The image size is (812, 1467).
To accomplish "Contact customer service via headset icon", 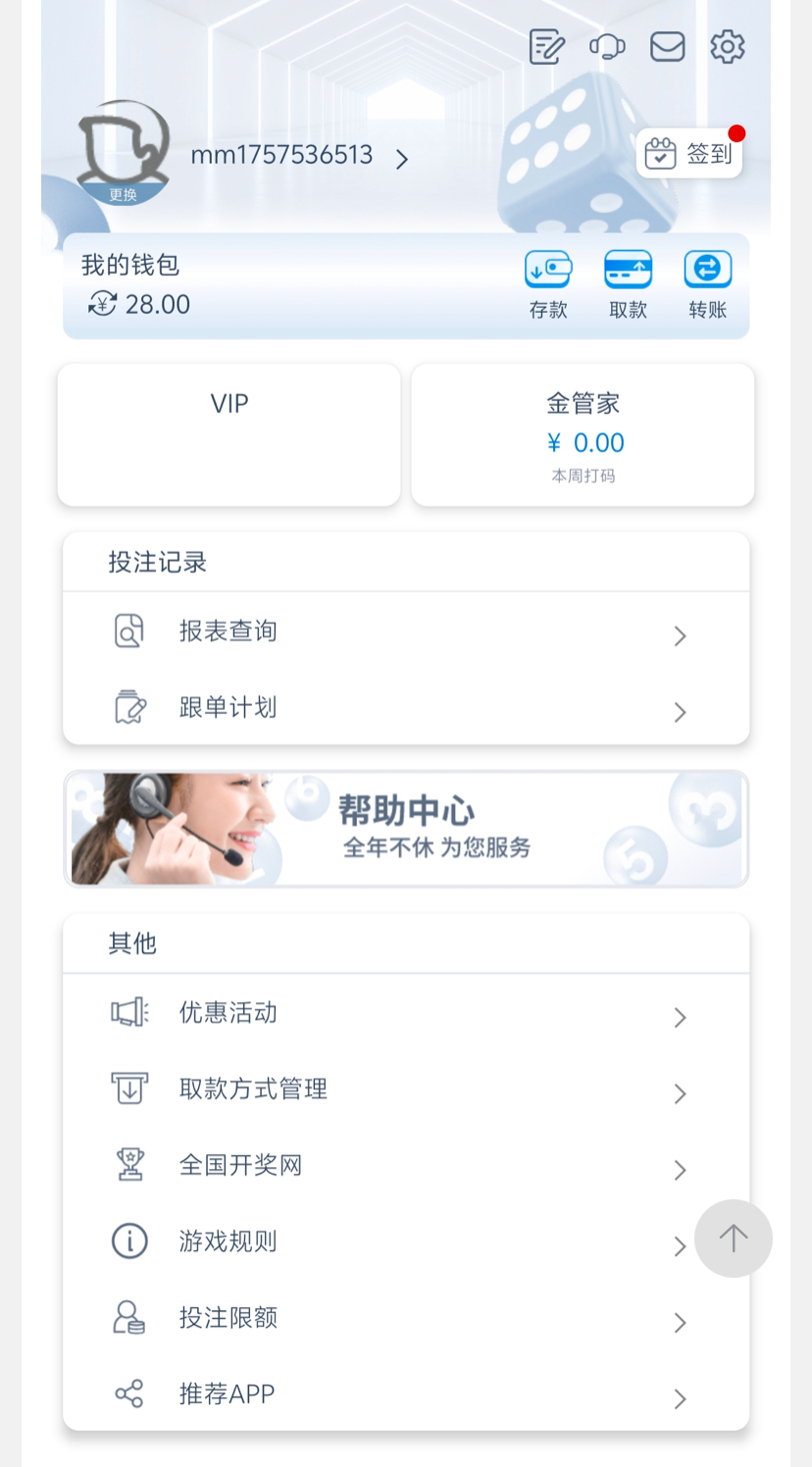I will coord(607,46).
